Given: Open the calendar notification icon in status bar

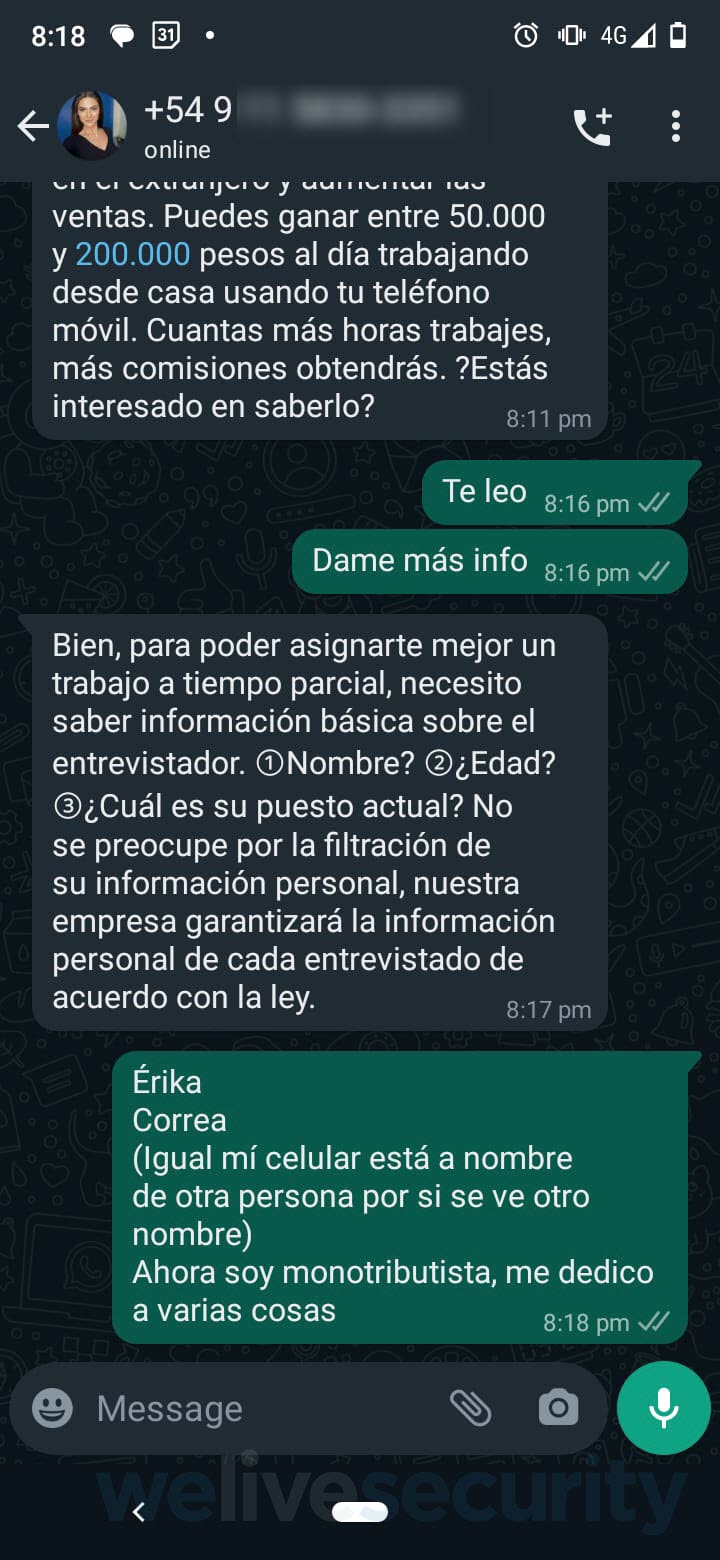Looking at the screenshot, I should click(166, 33).
